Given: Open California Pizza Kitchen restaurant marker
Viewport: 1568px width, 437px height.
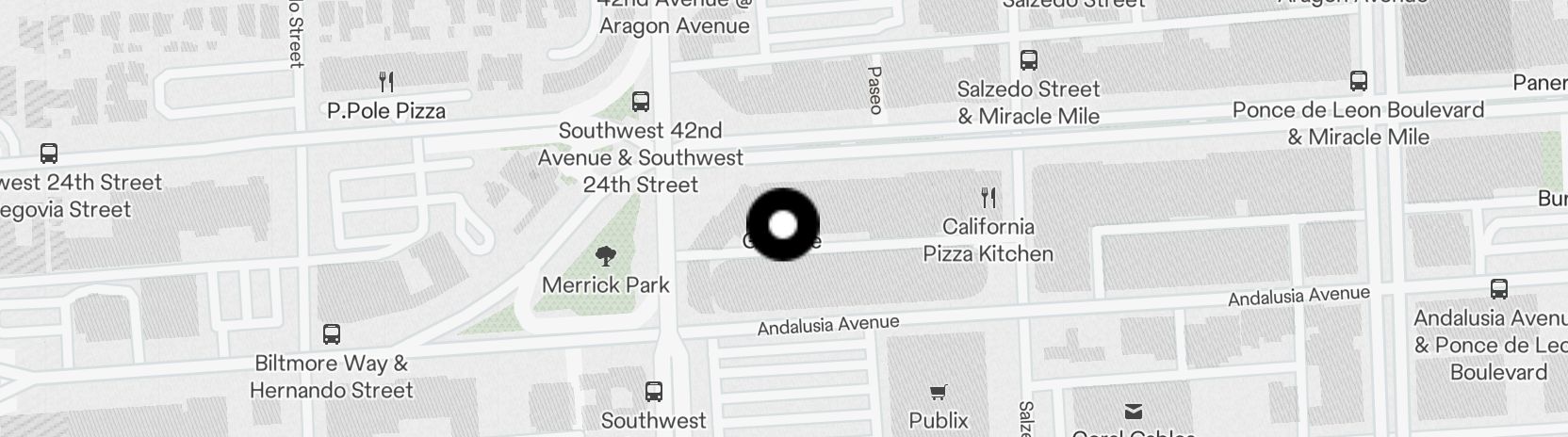Looking at the screenshot, I should (988, 199).
